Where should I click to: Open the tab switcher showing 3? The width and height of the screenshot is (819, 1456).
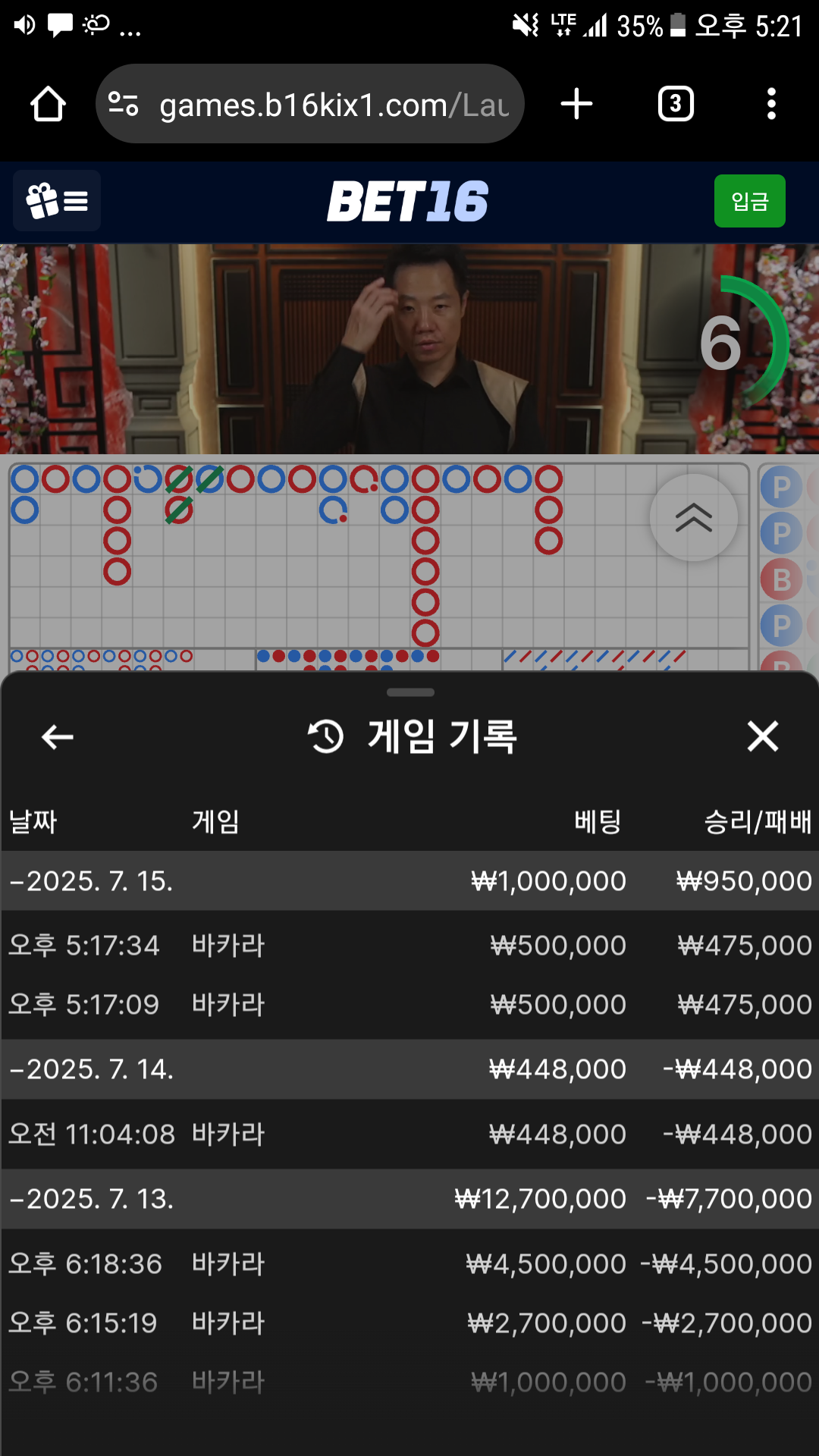click(676, 104)
